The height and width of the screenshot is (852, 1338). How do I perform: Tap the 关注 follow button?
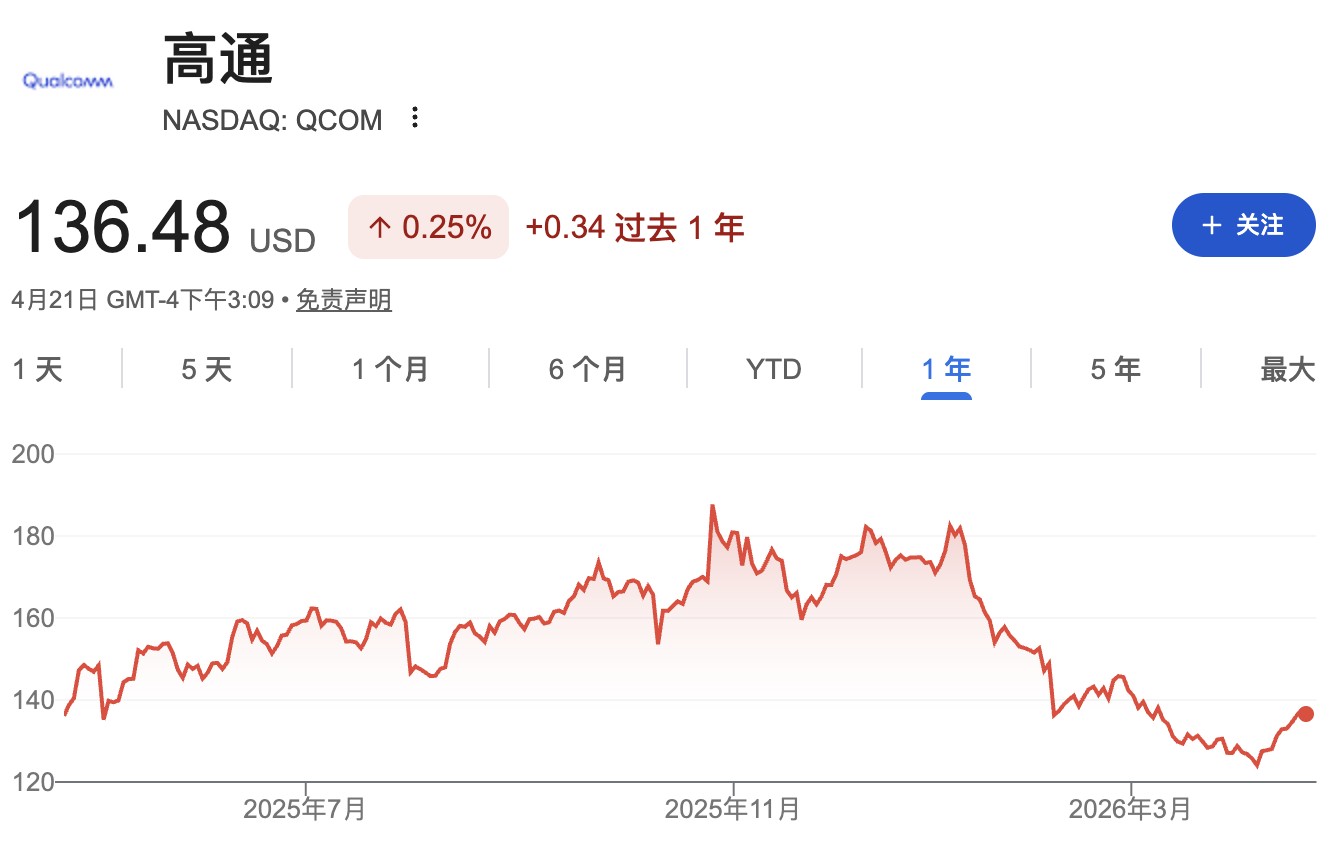coord(1243,225)
